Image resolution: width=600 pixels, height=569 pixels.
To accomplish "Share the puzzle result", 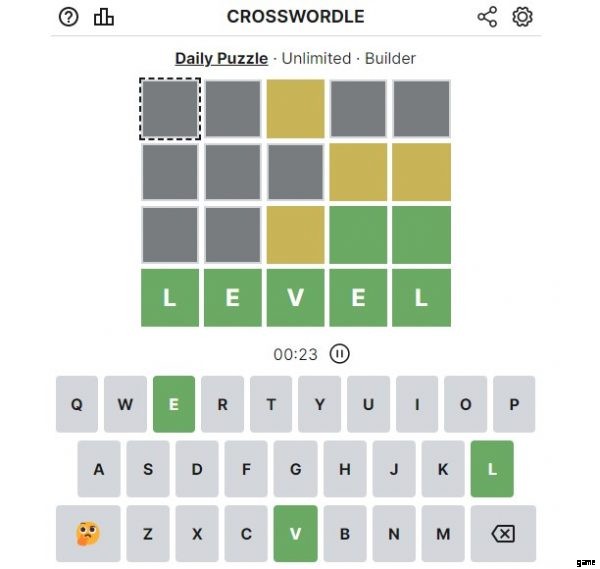I will click(487, 17).
